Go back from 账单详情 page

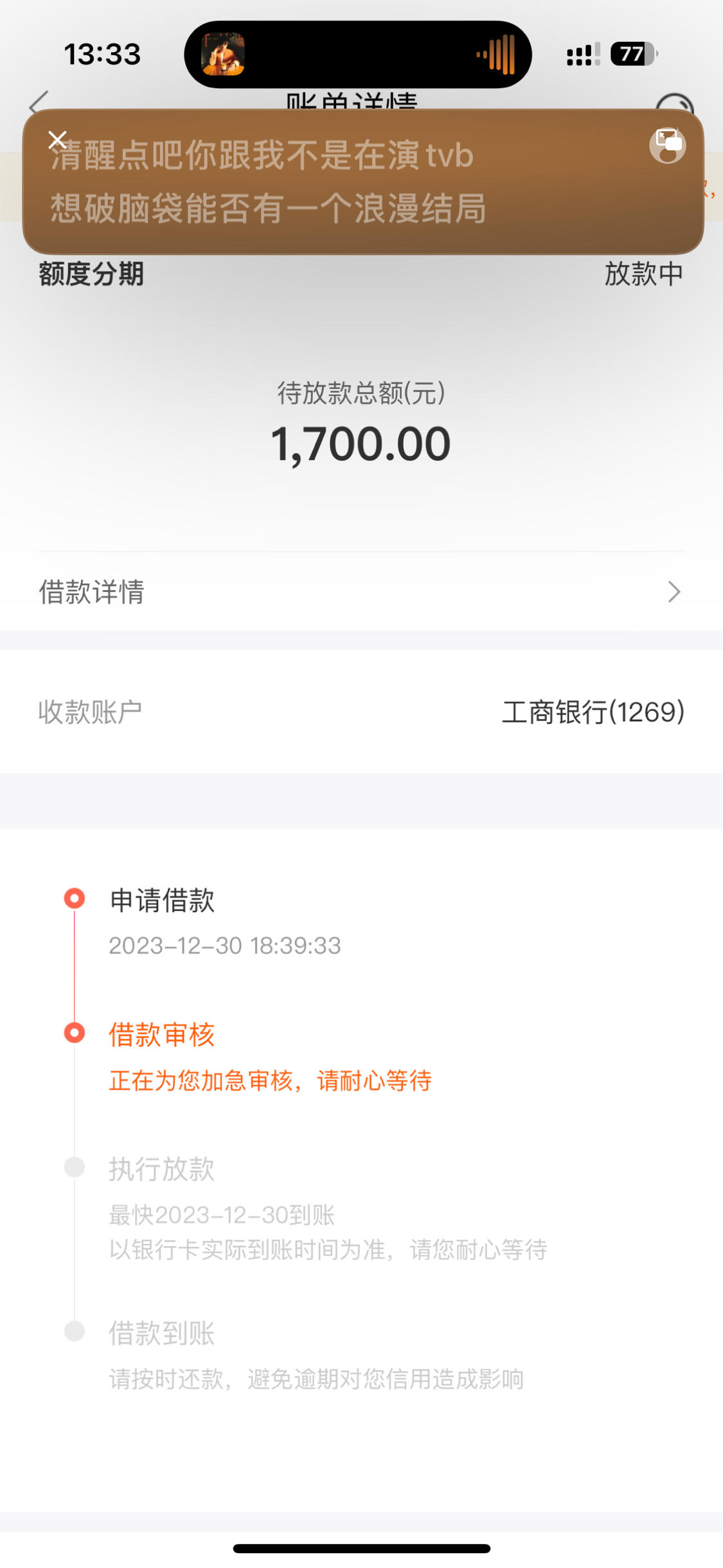click(x=40, y=103)
